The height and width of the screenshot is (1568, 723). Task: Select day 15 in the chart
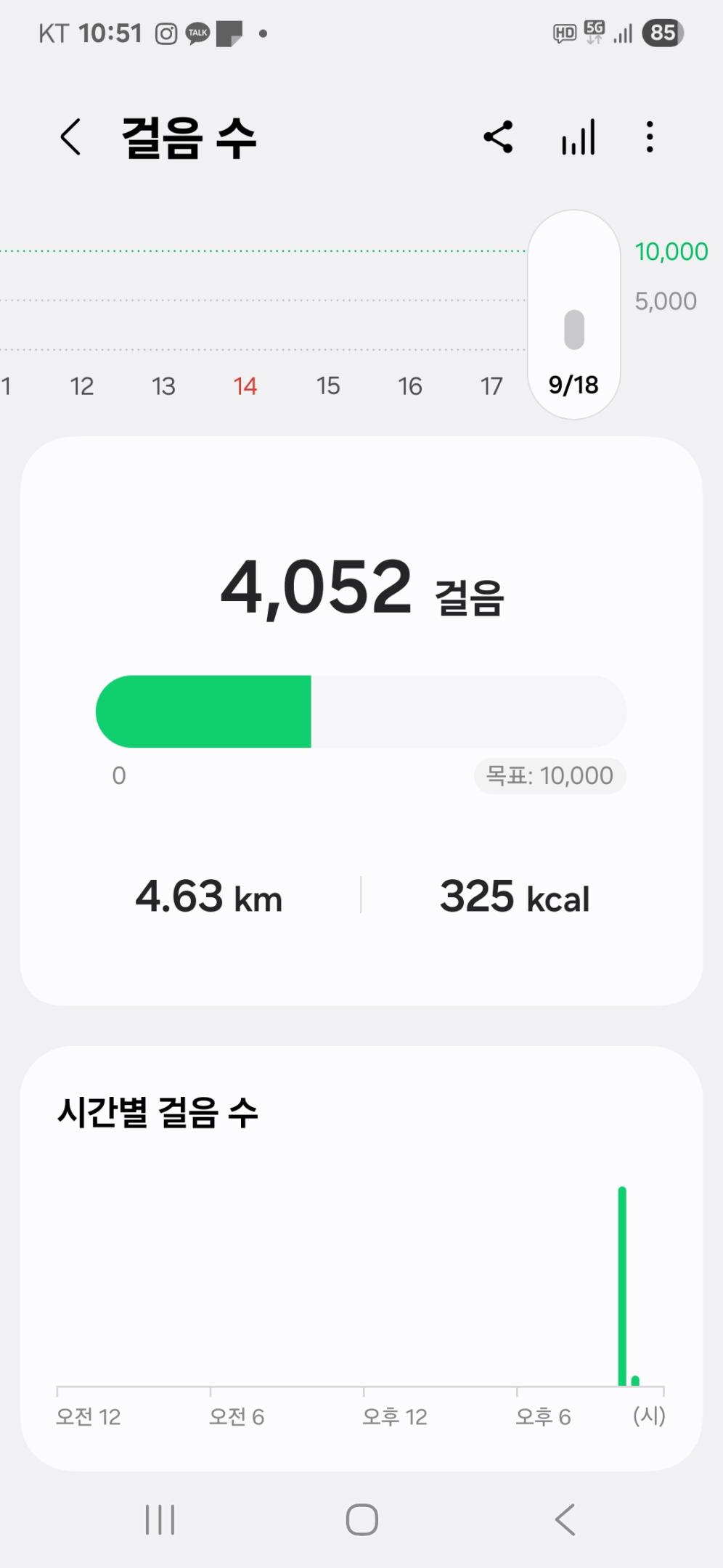point(328,385)
